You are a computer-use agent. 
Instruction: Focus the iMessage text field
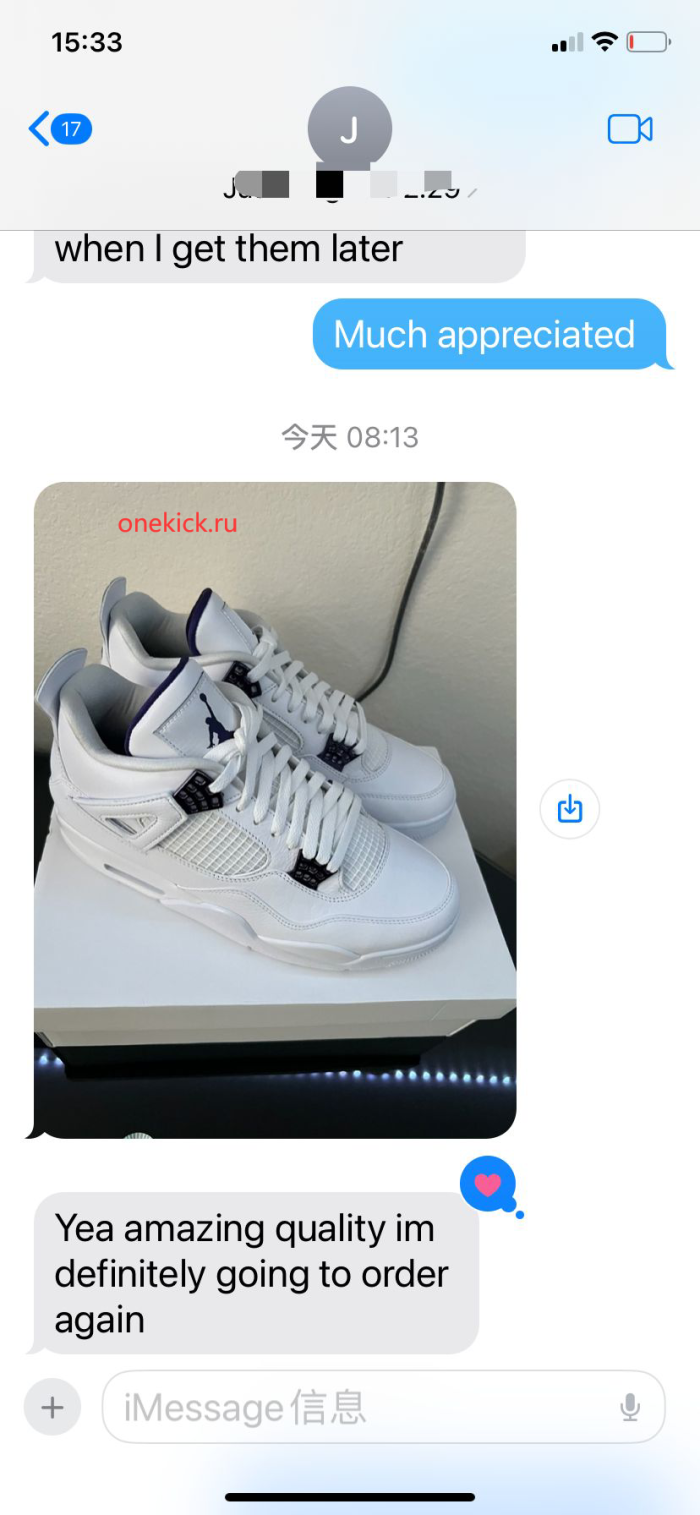[360, 1408]
